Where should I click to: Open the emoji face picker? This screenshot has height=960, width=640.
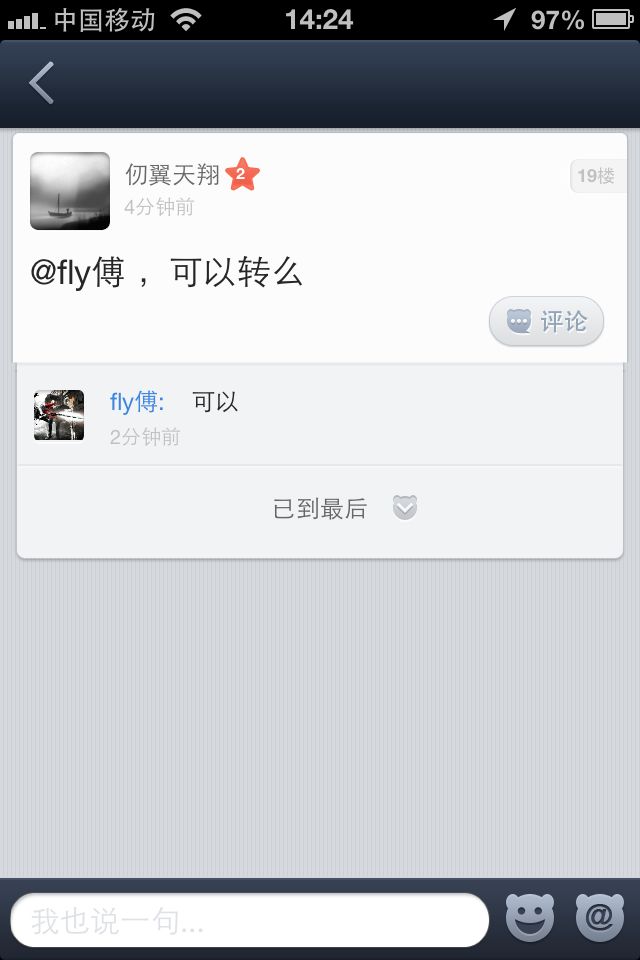click(x=529, y=918)
